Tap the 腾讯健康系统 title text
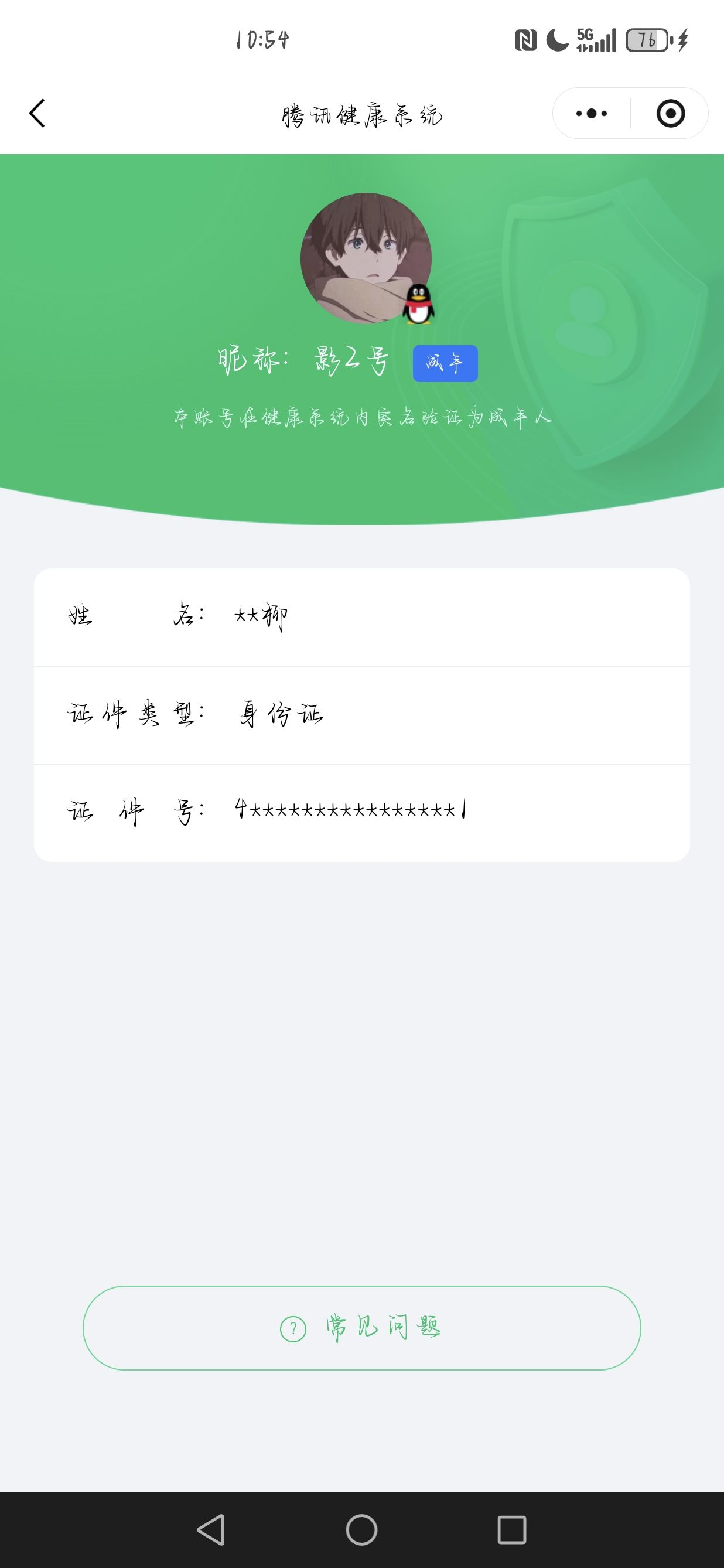This screenshot has width=724, height=1568. tap(361, 114)
